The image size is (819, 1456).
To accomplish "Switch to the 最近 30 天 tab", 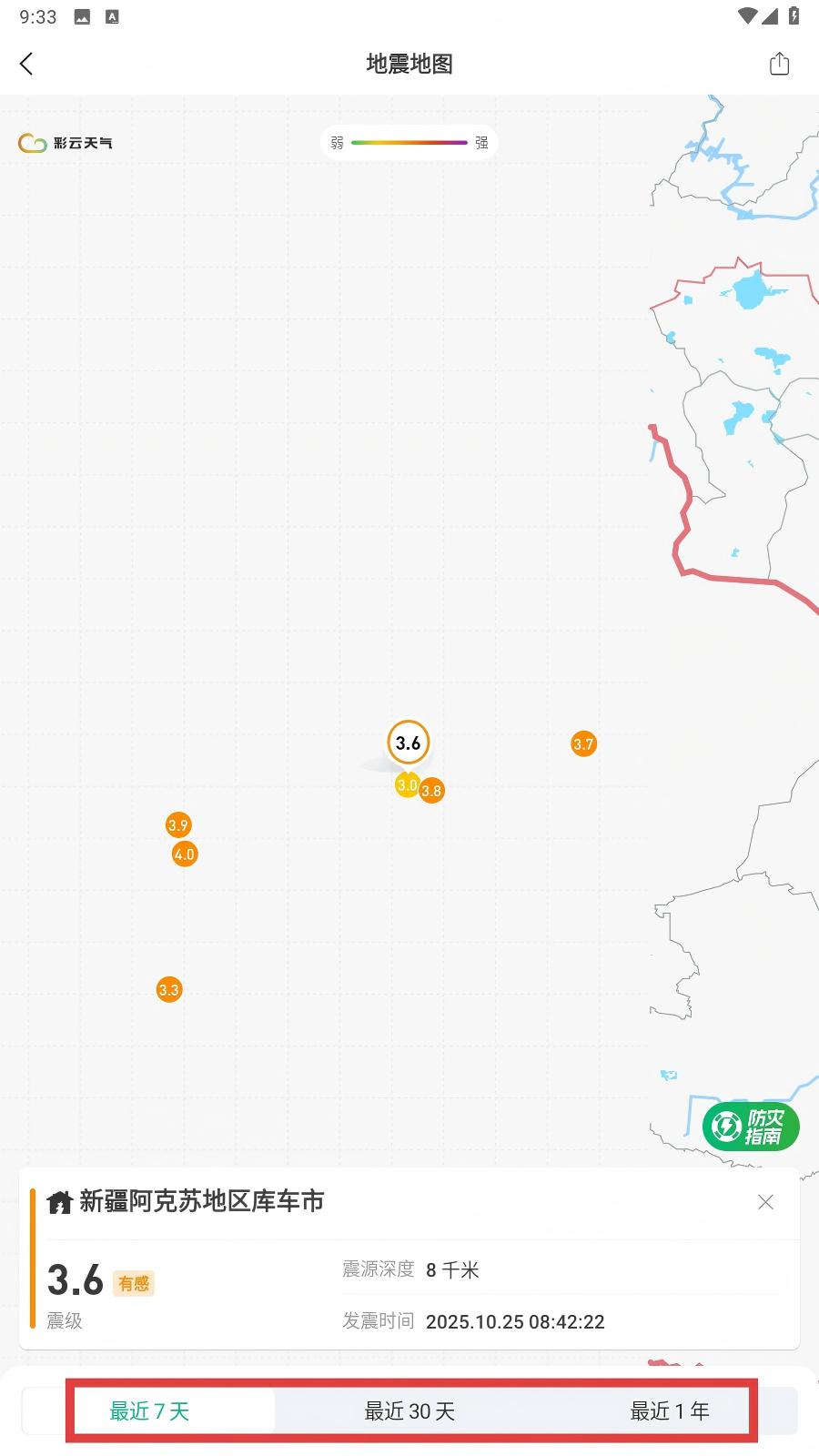I will point(409,1411).
